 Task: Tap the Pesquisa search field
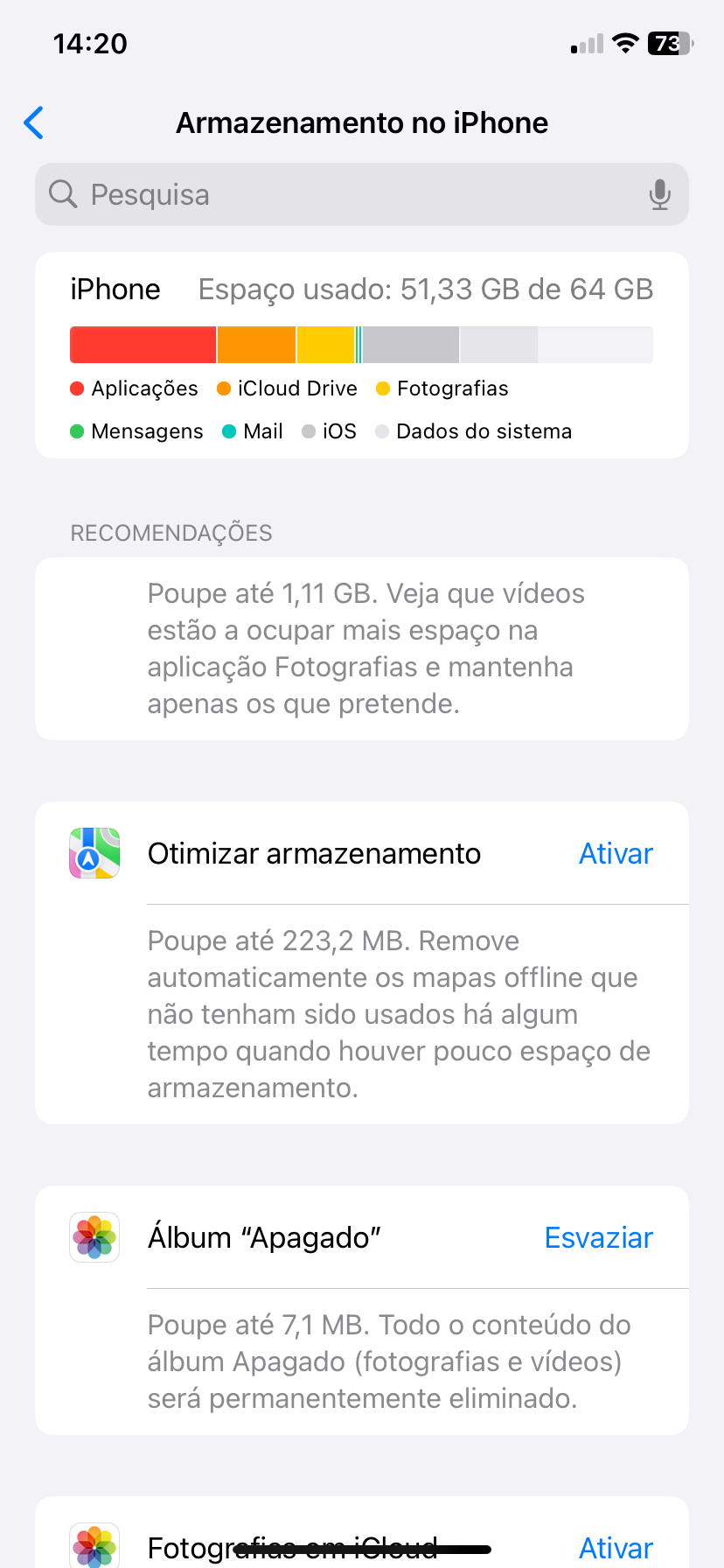(350, 194)
